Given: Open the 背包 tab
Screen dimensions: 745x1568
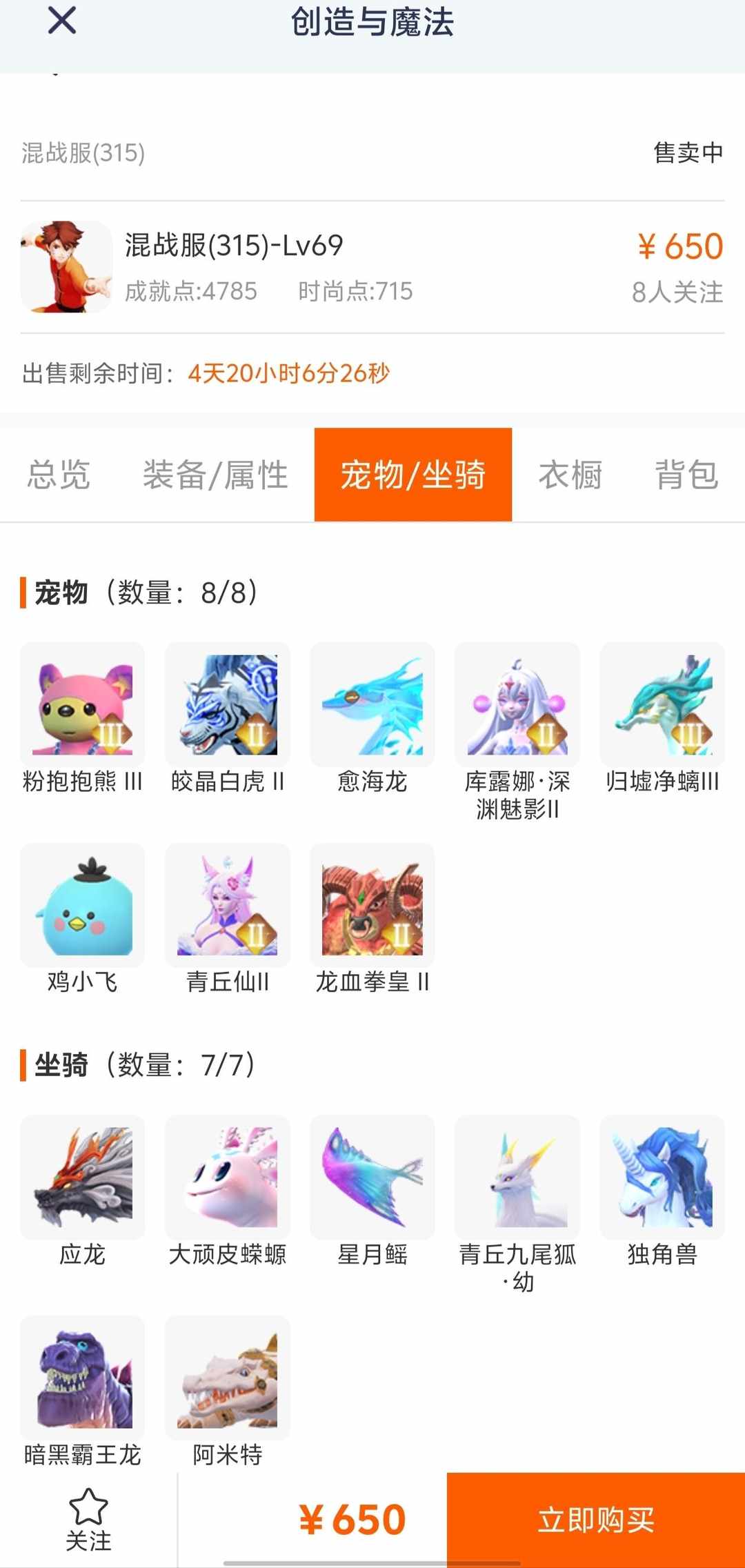Looking at the screenshot, I should (686, 475).
